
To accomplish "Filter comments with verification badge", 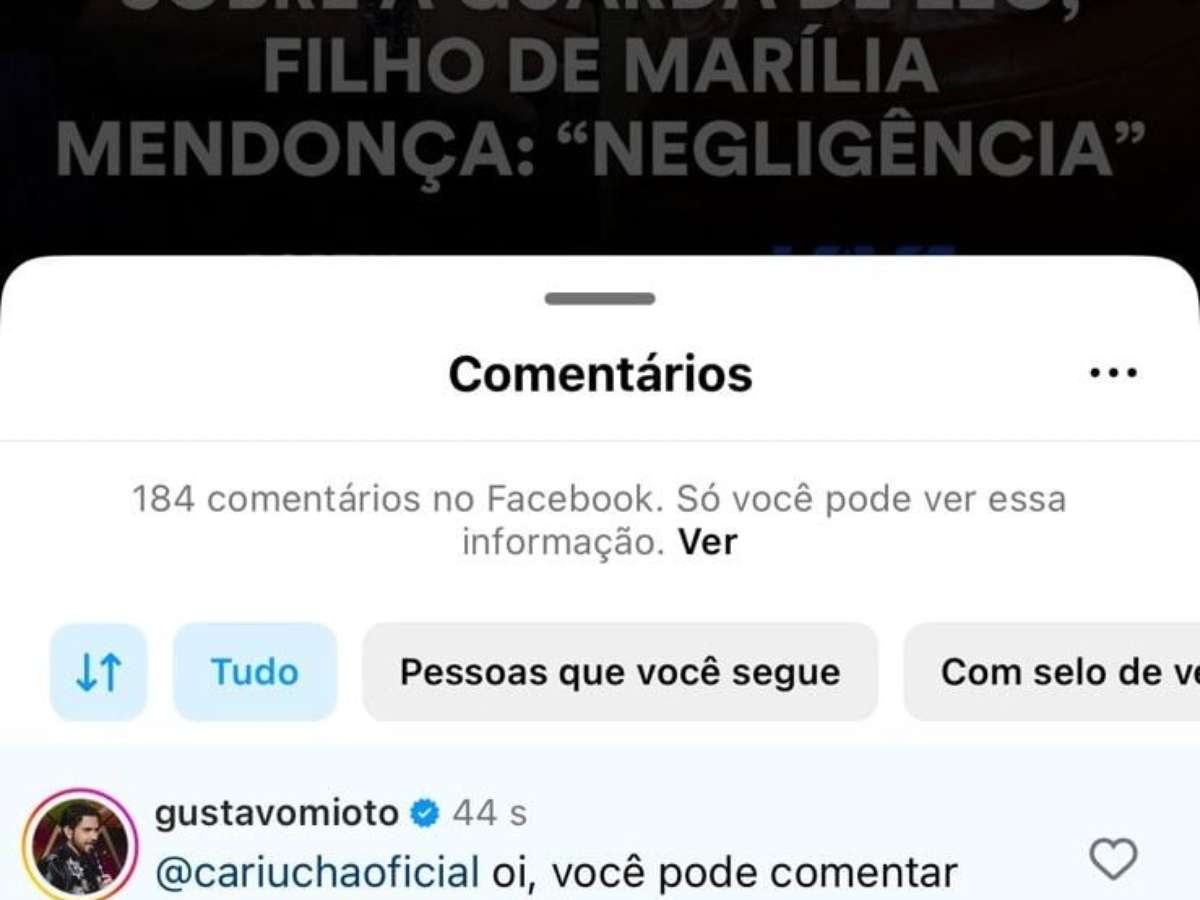I will (1060, 672).
